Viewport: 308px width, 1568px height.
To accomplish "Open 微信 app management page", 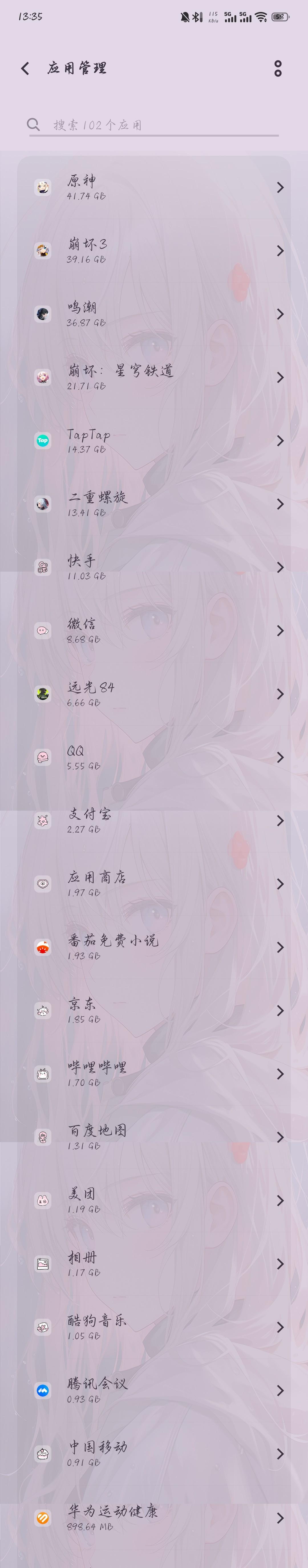I will (153, 631).
